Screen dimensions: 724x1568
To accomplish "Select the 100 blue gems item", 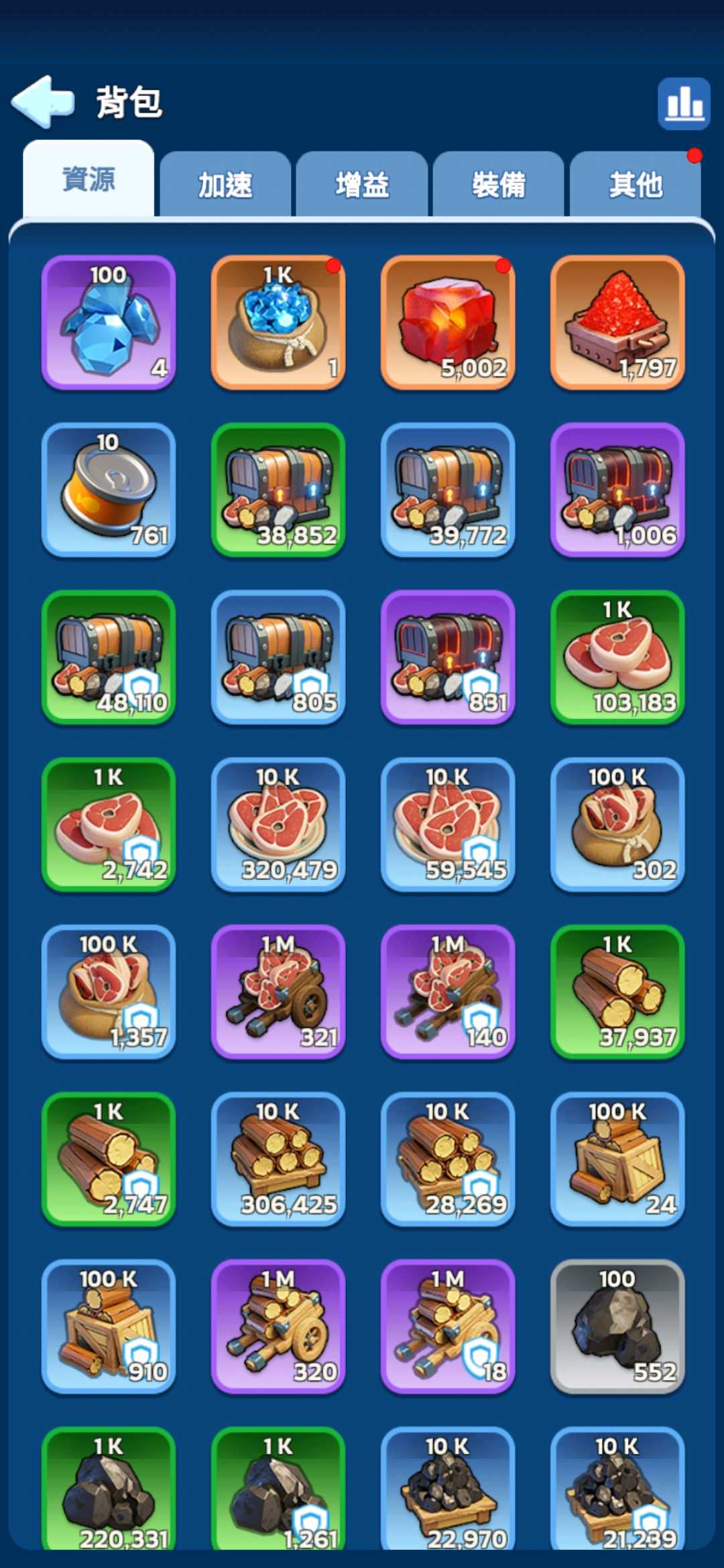I will click(109, 322).
